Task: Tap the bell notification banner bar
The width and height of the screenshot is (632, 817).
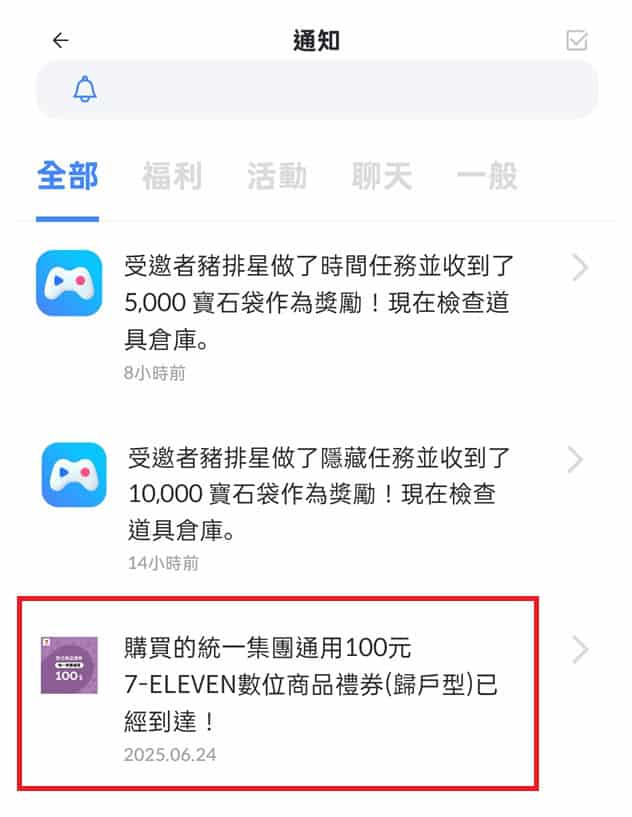Action: click(x=316, y=90)
